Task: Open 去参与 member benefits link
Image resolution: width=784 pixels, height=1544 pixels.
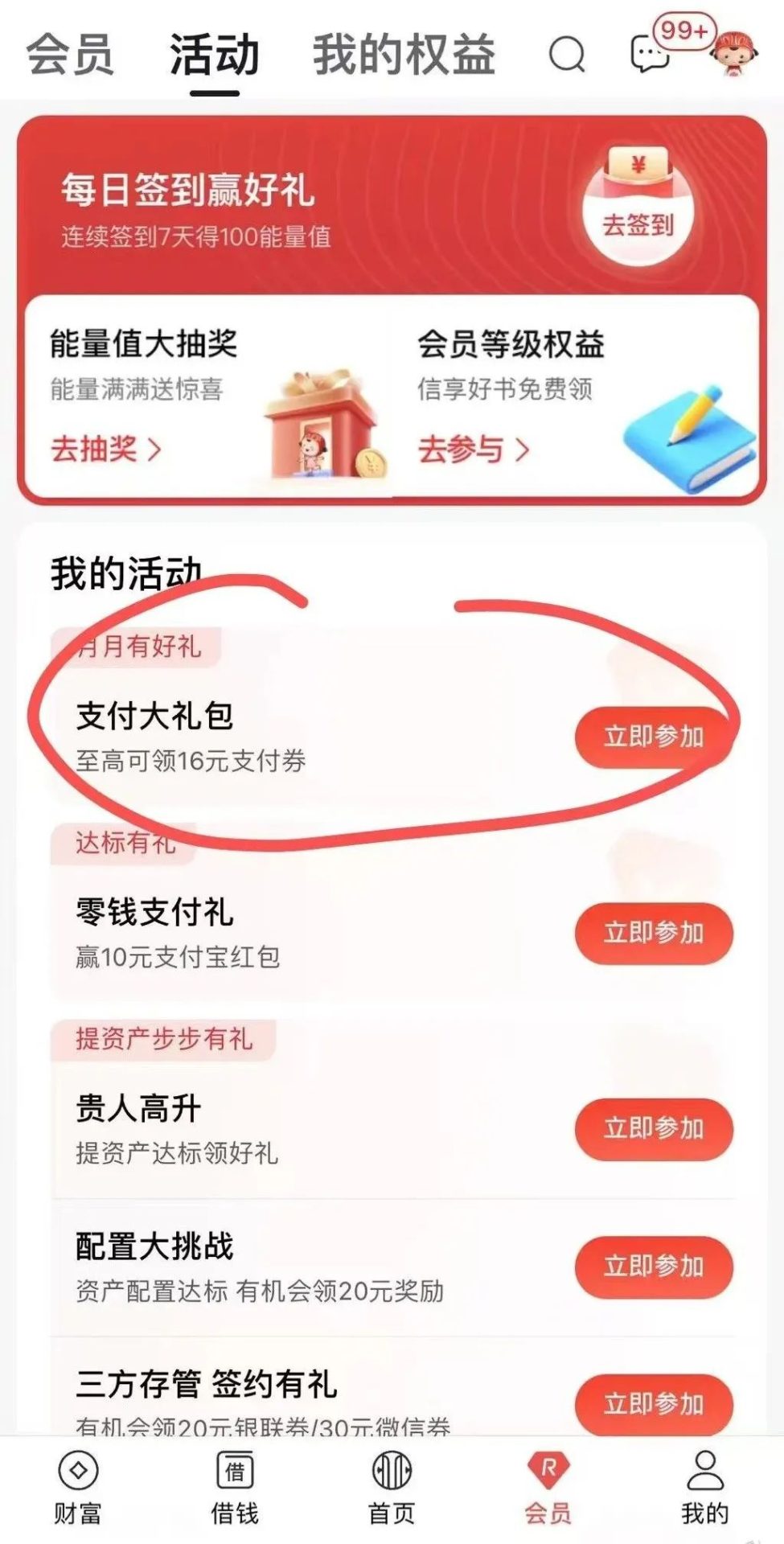Action: tap(473, 449)
